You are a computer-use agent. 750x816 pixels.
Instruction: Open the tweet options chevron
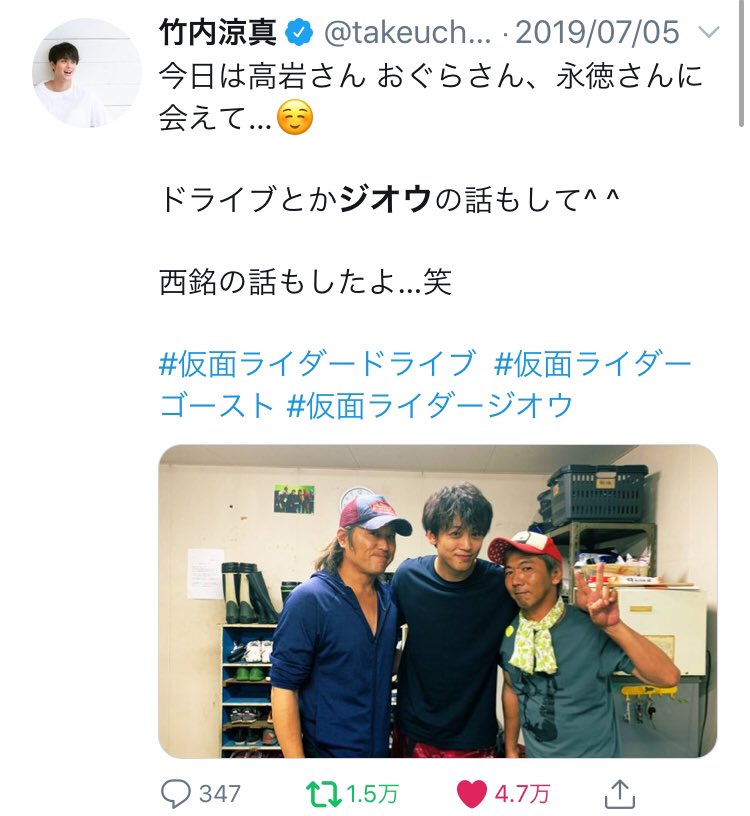click(x=708, y=33)
